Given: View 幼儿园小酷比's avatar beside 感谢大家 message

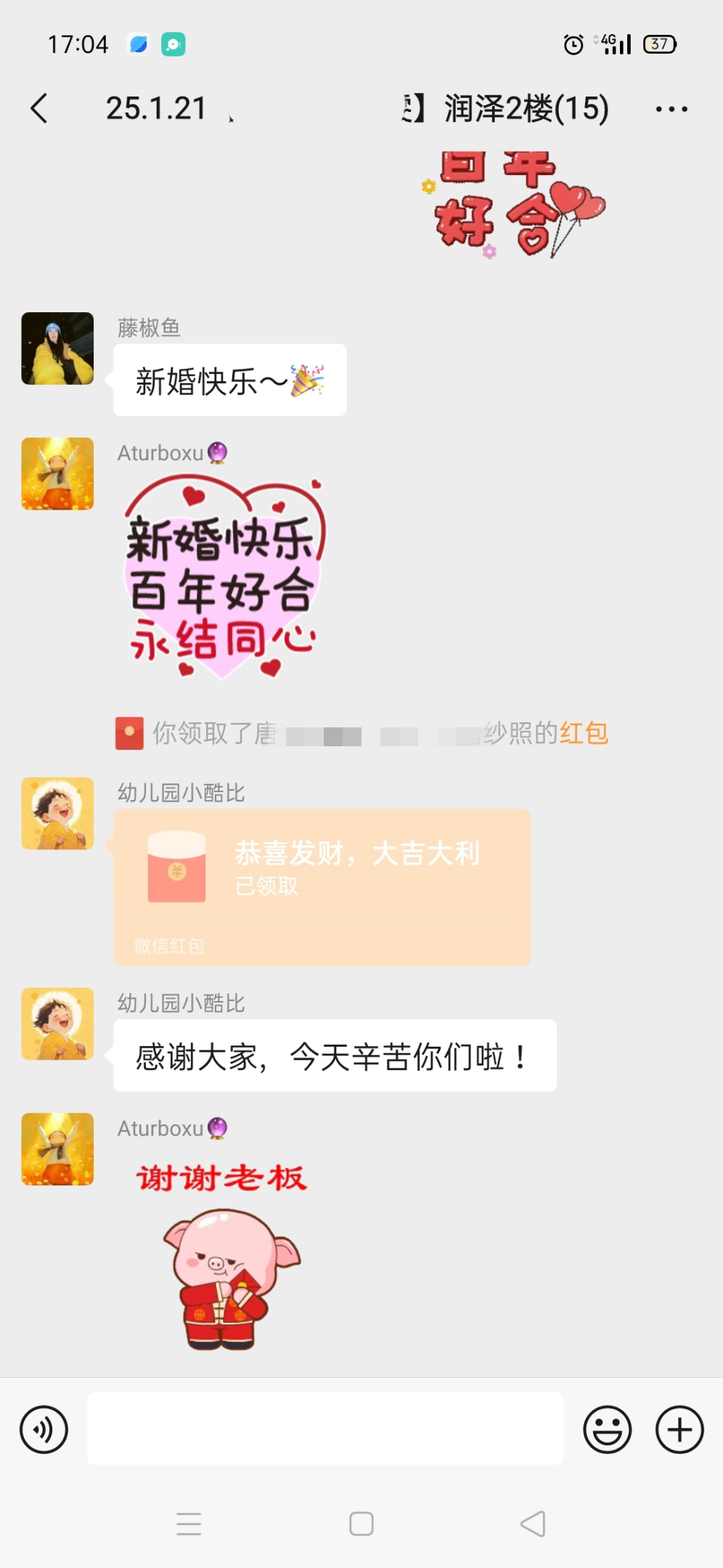Looking at the screenshot, I should click(x=57, y=1024).
